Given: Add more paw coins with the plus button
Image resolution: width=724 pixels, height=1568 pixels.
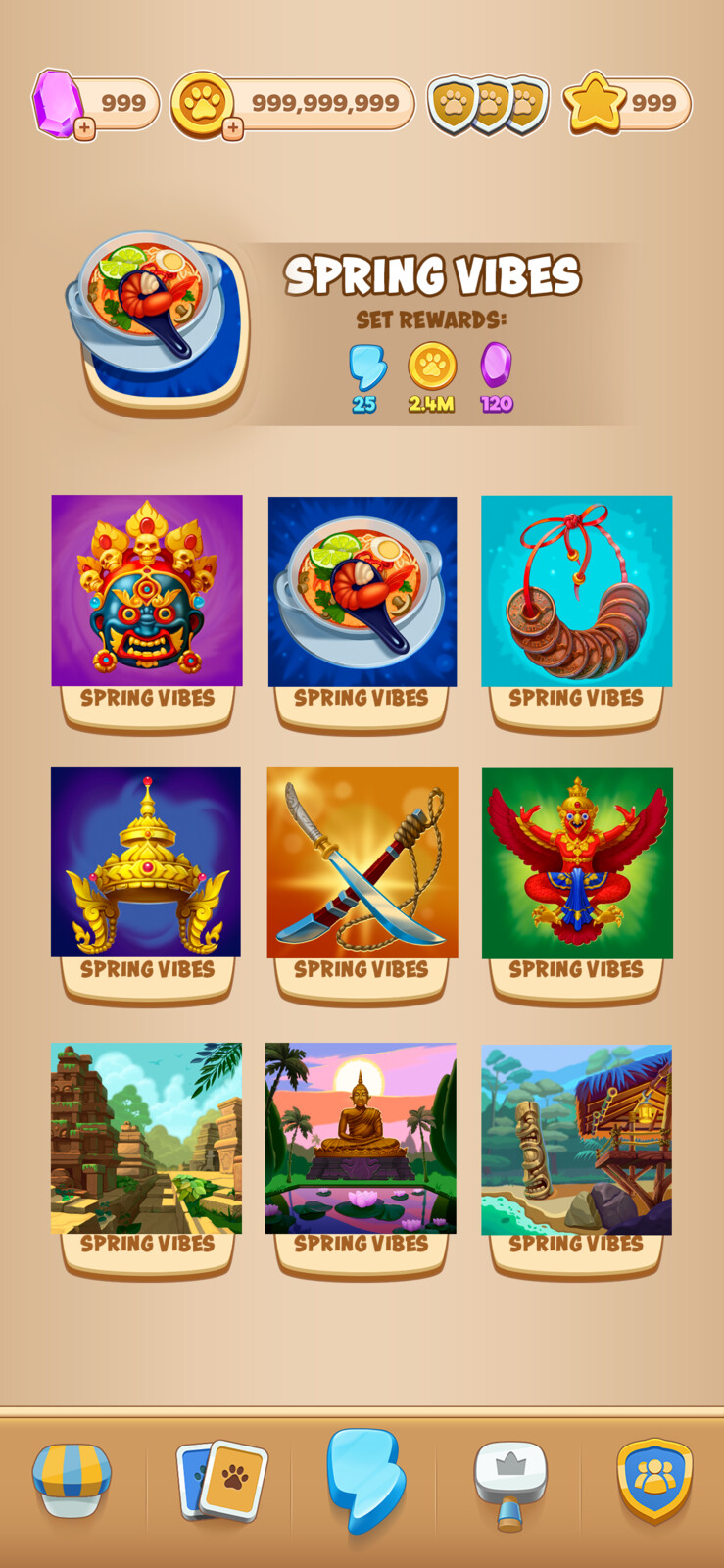Looking at the screenshot, I should pyautogui.click(x=232, y=128).
